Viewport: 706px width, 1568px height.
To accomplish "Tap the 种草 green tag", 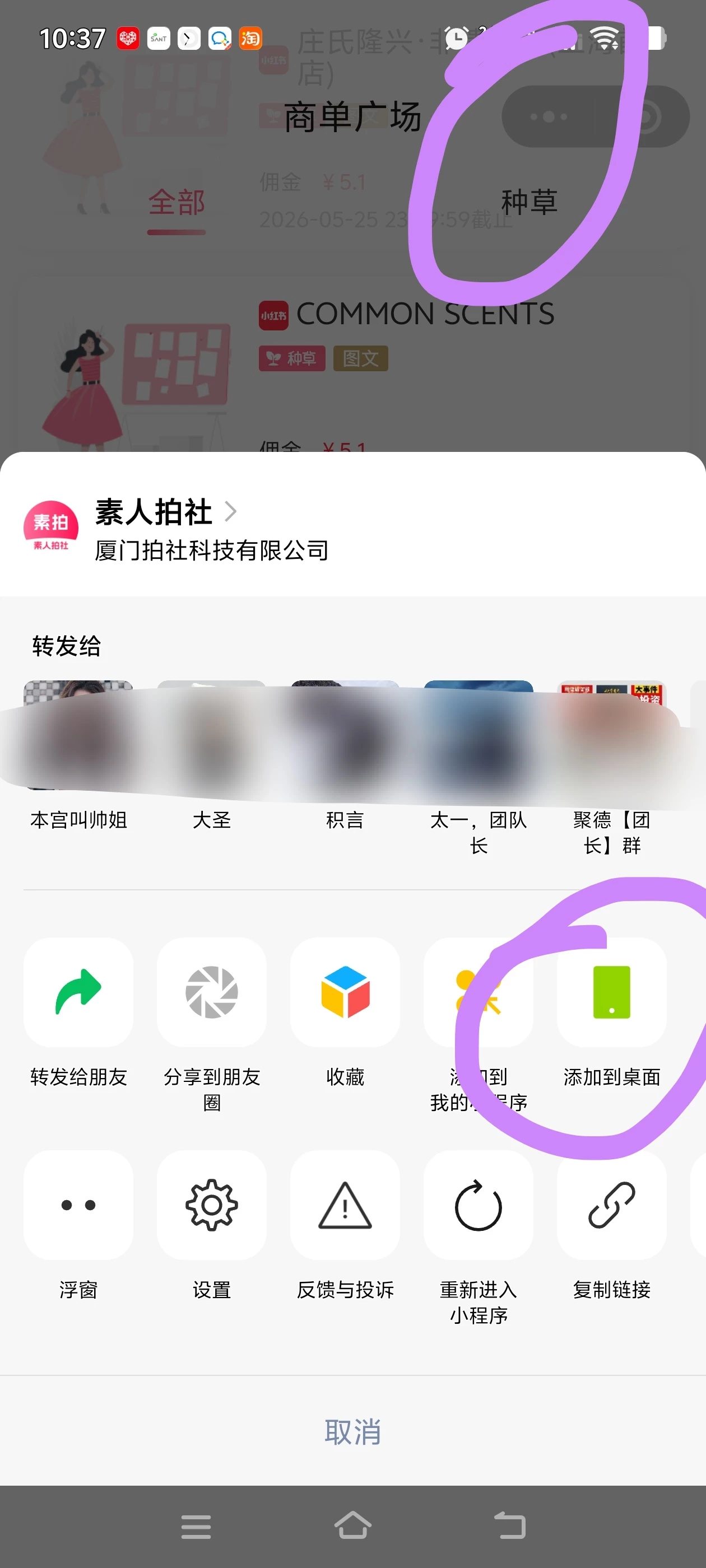I will coord(292,359).
